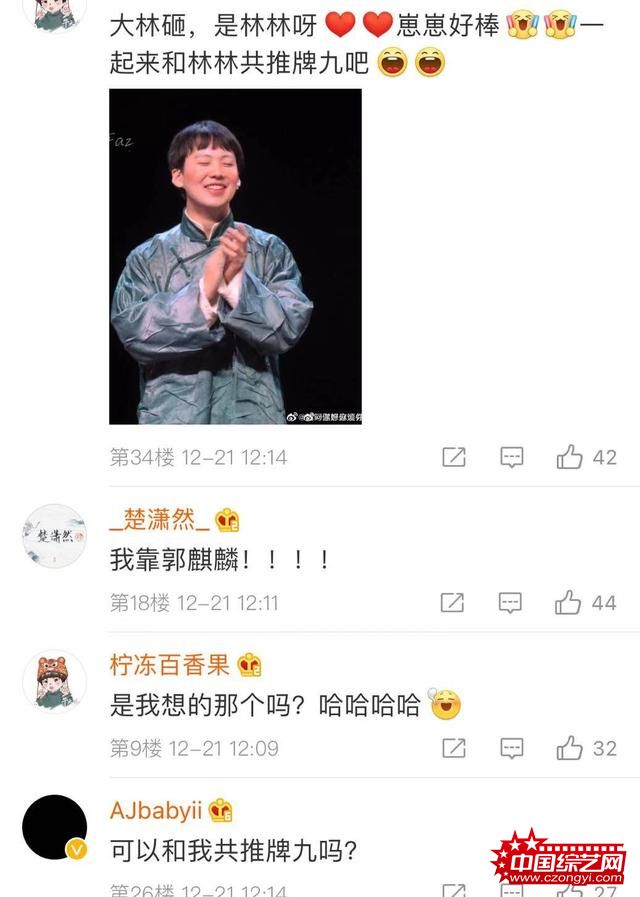Repost the 第9楼 comment

click(x=453, y=747)
